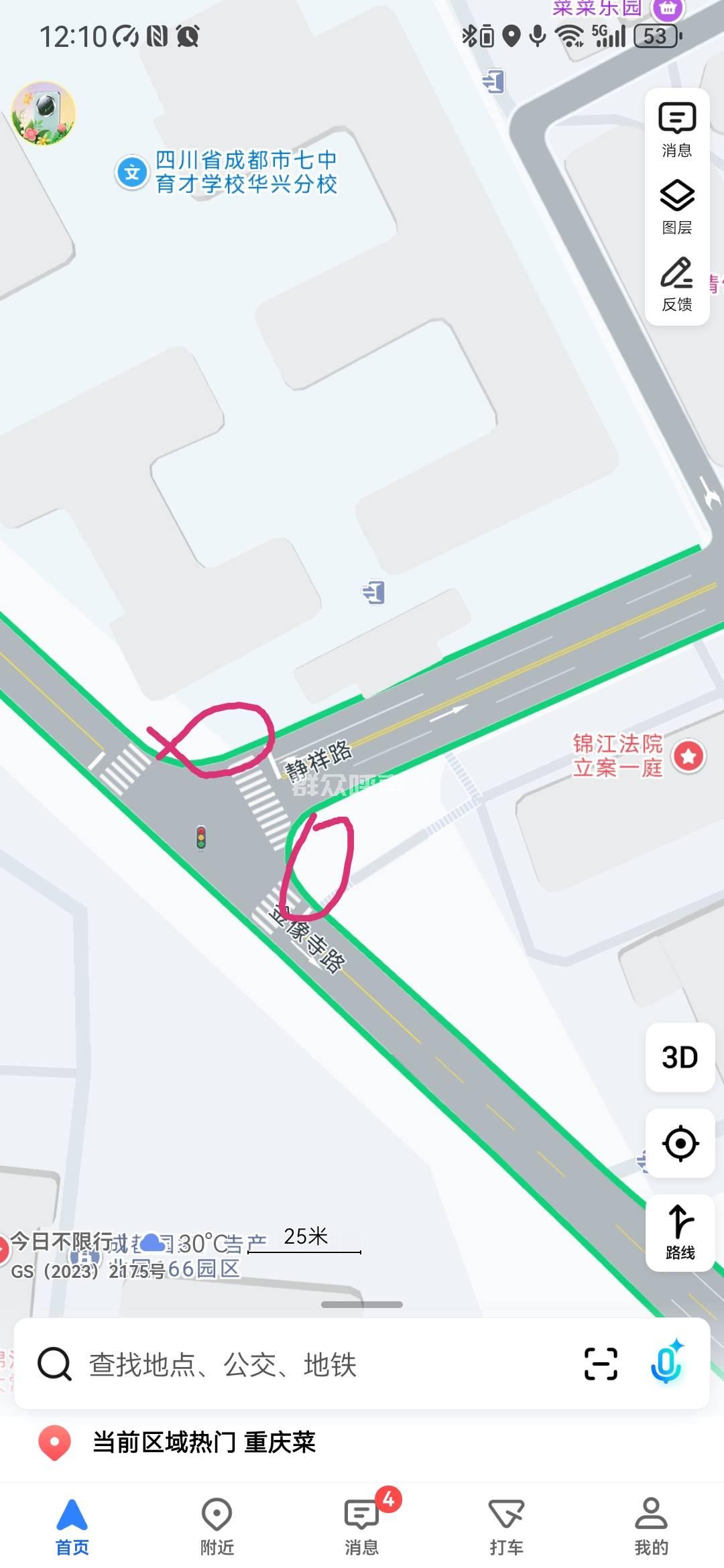
Task: Switch map to 3D view
Action: point(680,1057)
